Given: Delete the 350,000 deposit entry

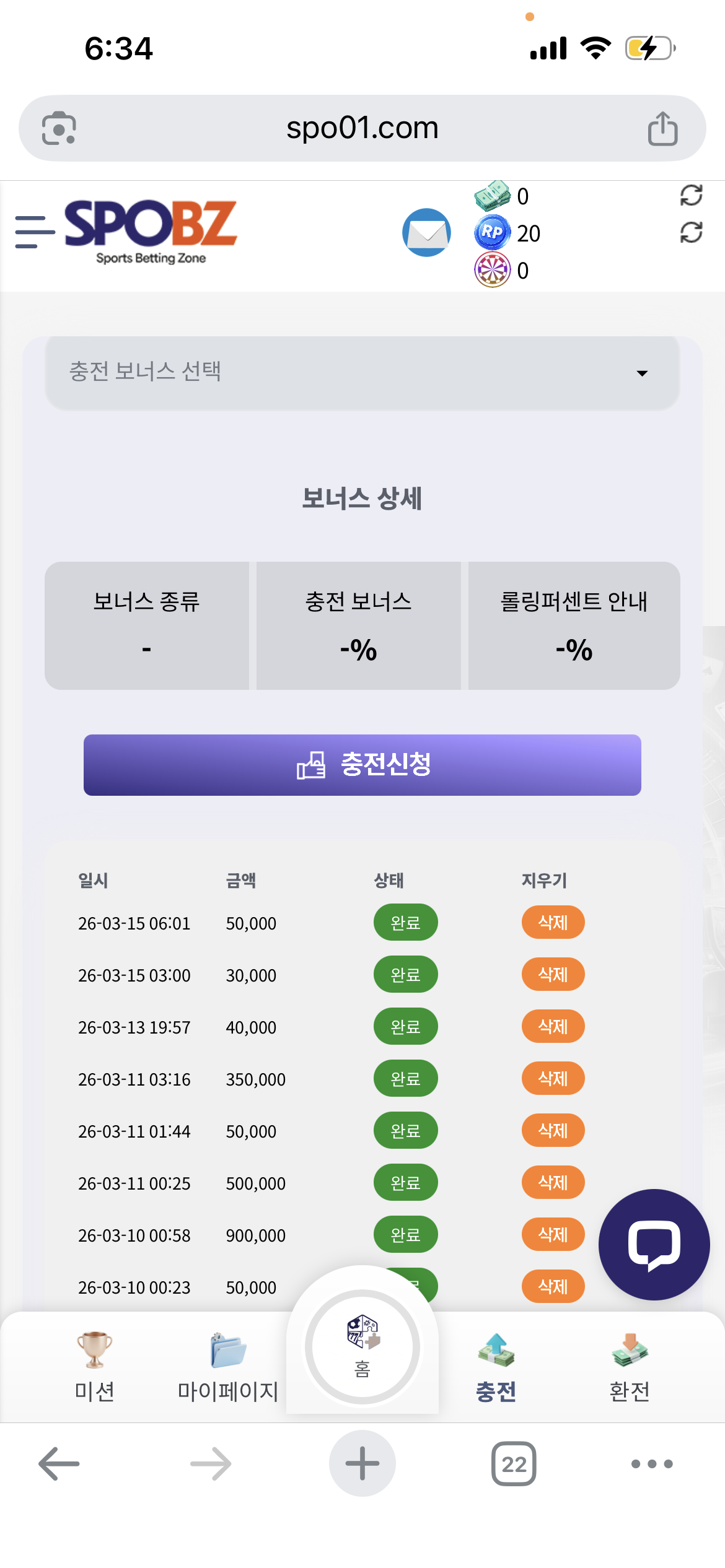Looking at the screenshot, I should click(553, 1079).
